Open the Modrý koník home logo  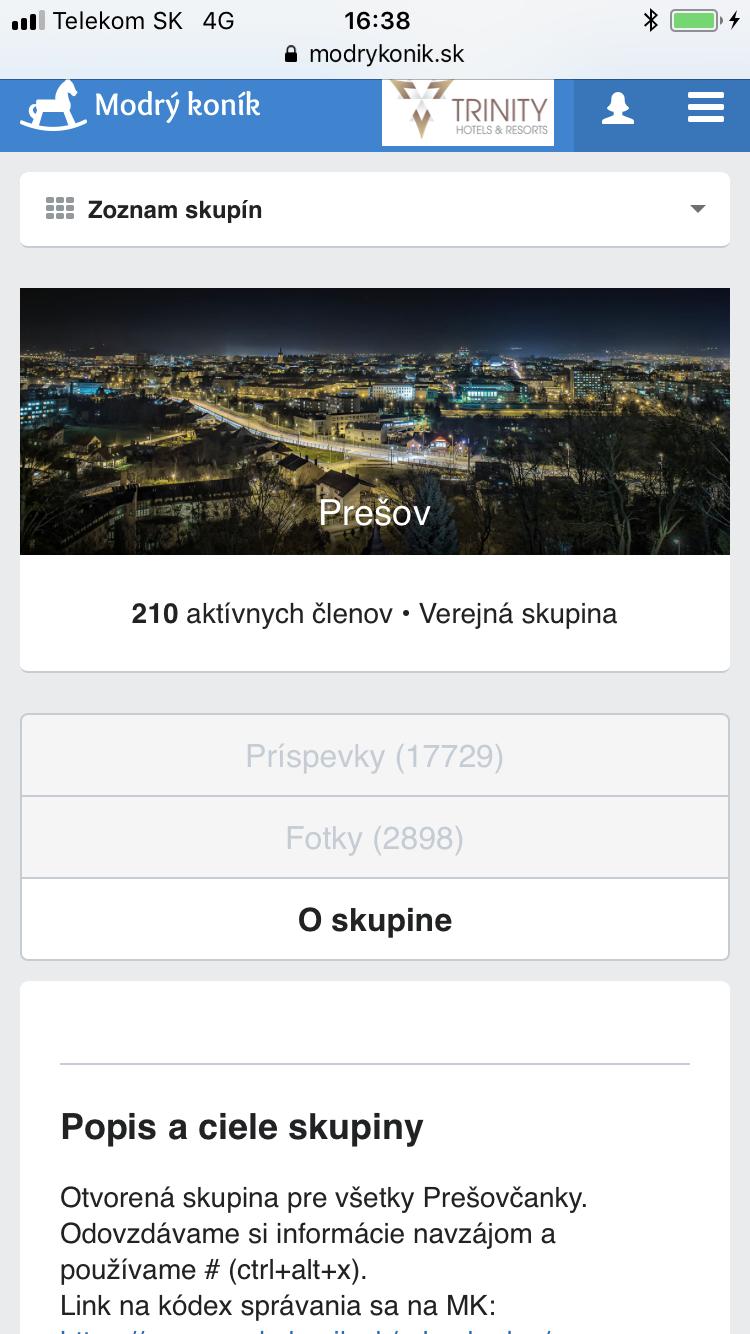tap(142, 106)
